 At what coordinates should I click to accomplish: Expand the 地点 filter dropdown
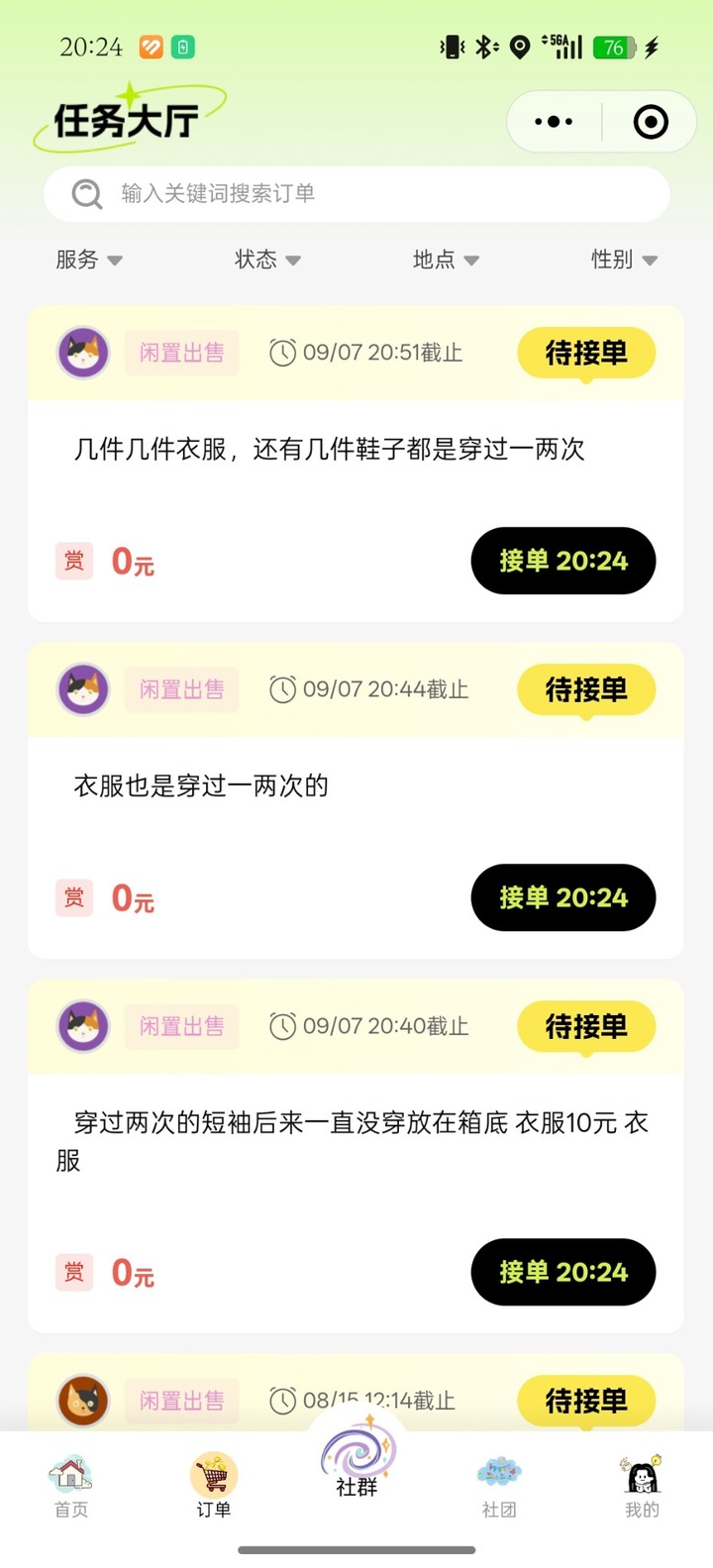445,261
